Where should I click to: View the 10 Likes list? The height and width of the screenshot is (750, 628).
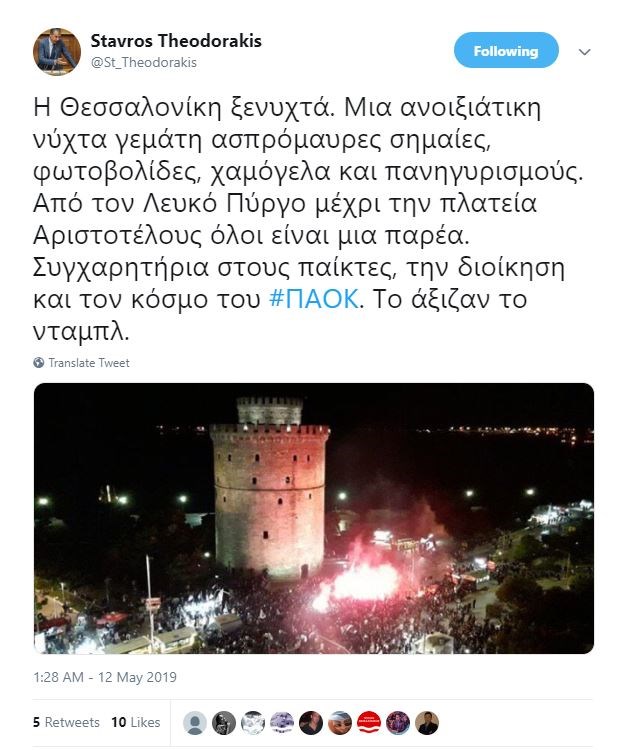[135, 722]
